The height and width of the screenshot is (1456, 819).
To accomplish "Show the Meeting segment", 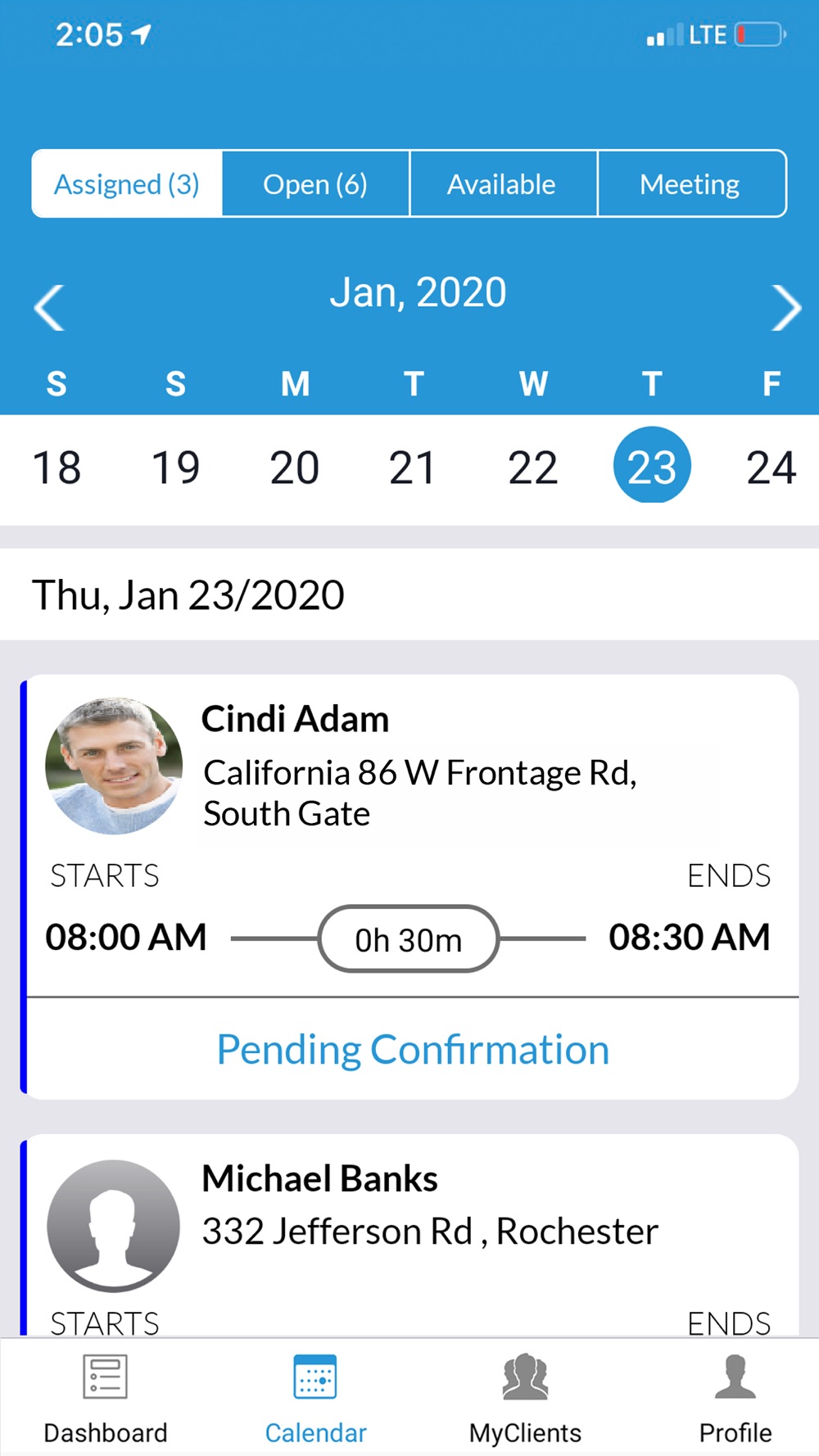I will [690, 184].
